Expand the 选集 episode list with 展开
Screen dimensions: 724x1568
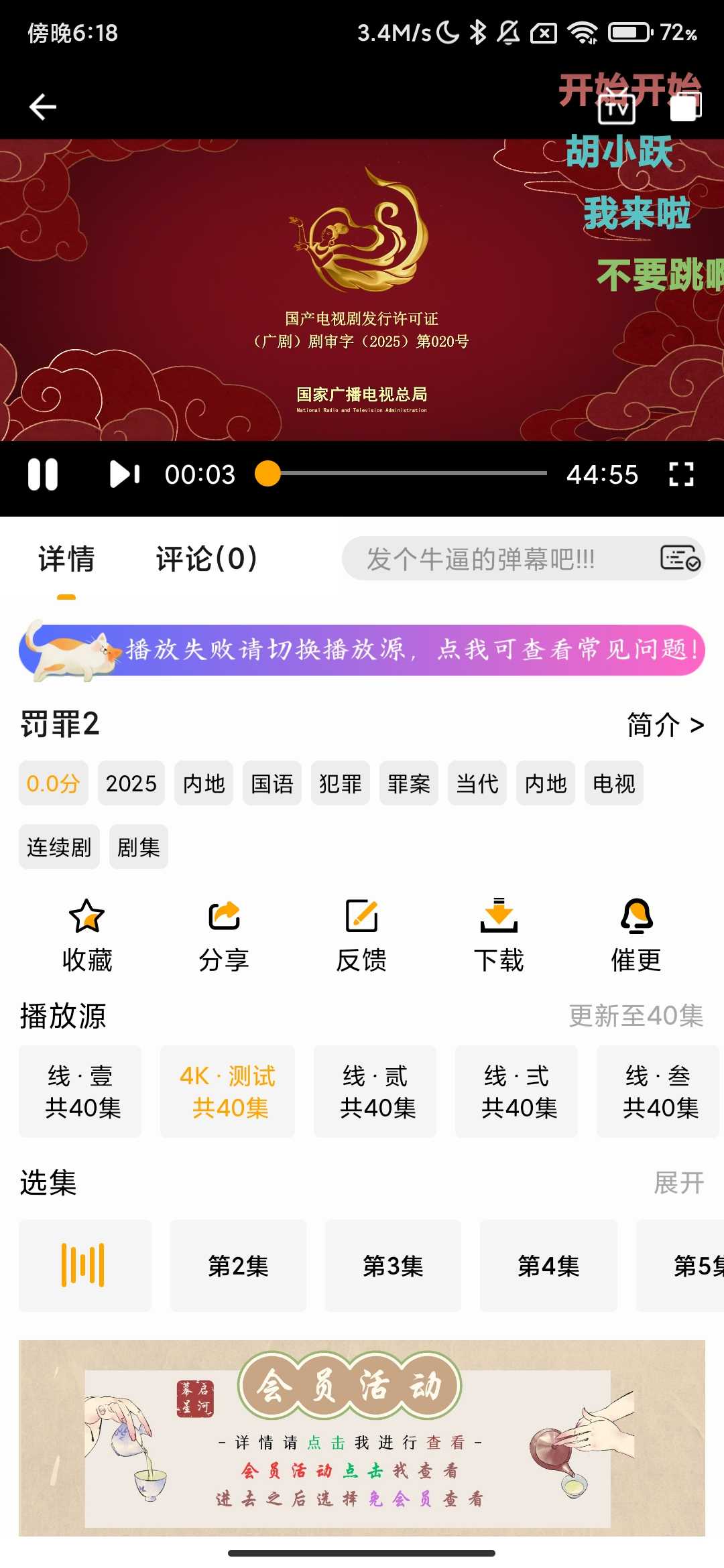click(x=678, y=1183)
